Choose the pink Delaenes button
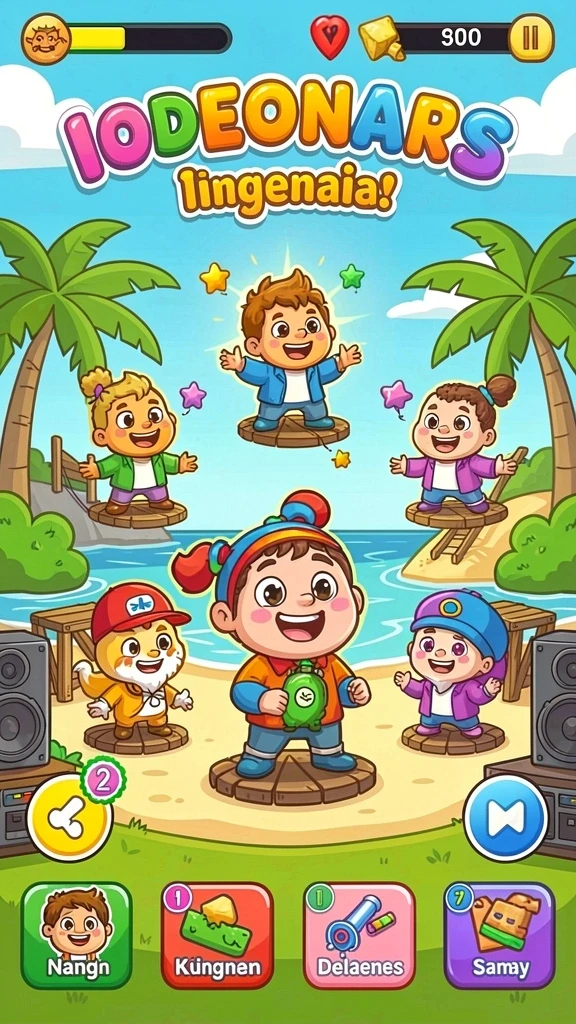Viewport: 576px width, 1024px height. pos(359,935)
